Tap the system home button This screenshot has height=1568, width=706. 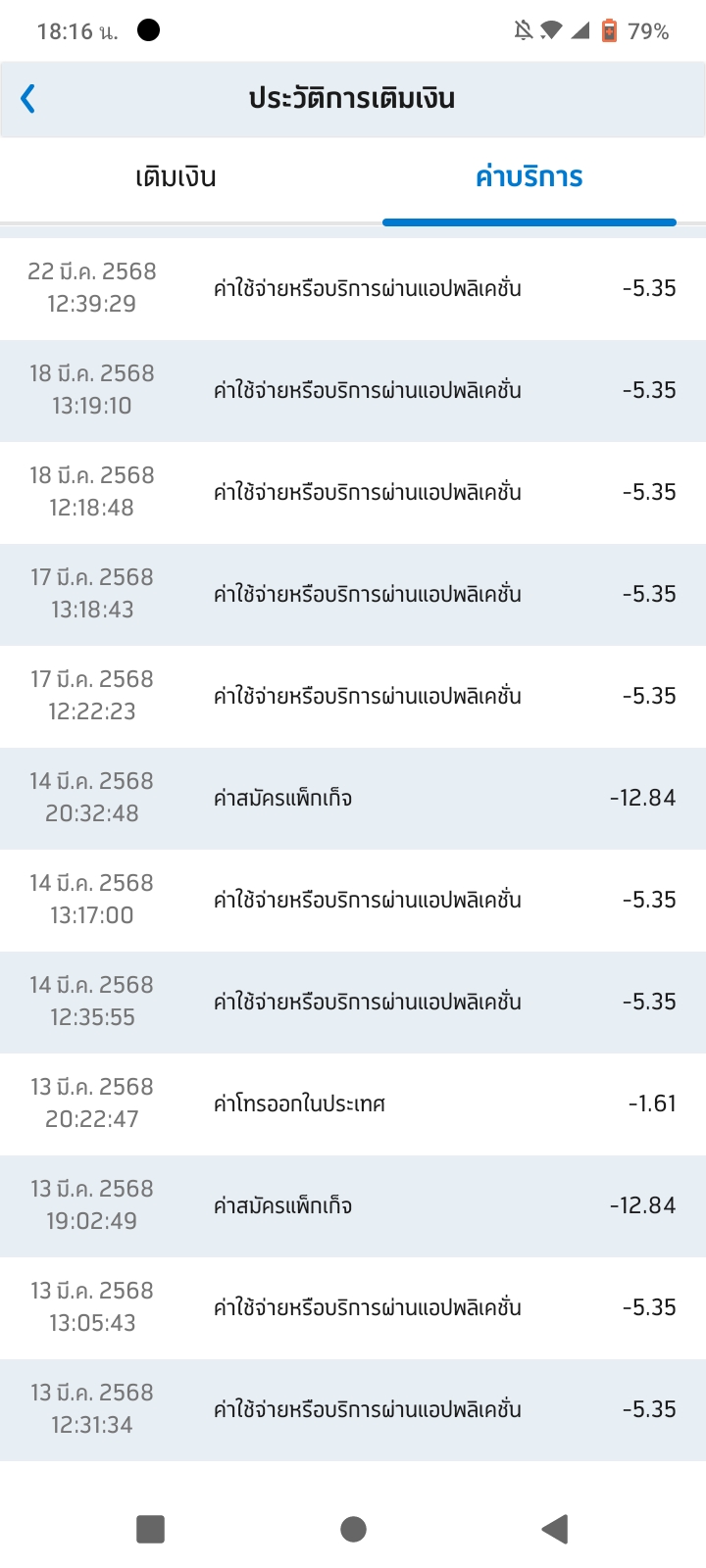(353, 1529)
